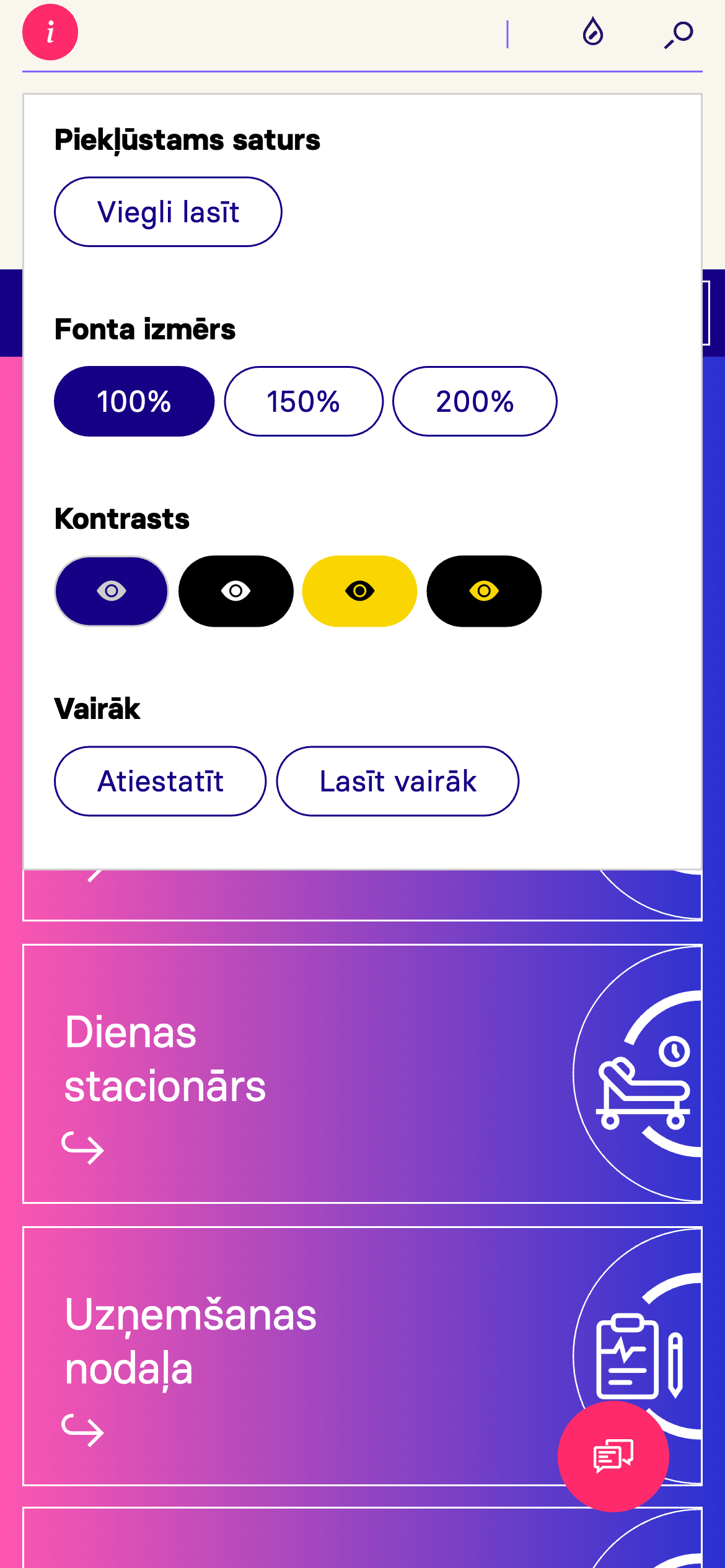Open the search magnifier
Screen dimensions: 725x1568
tap(679, 33)
